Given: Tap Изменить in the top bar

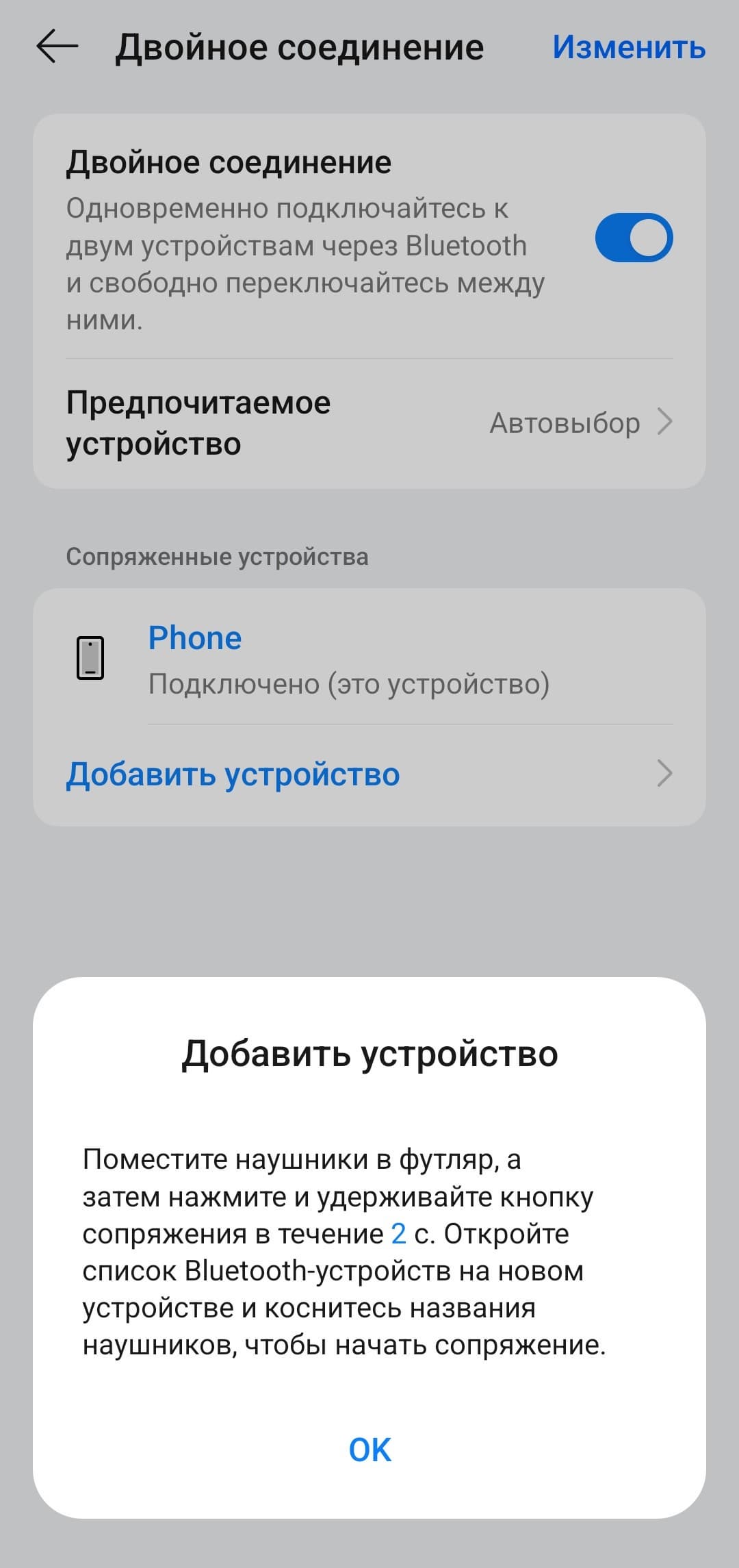Looking at the screenshot, I should 628,47.
